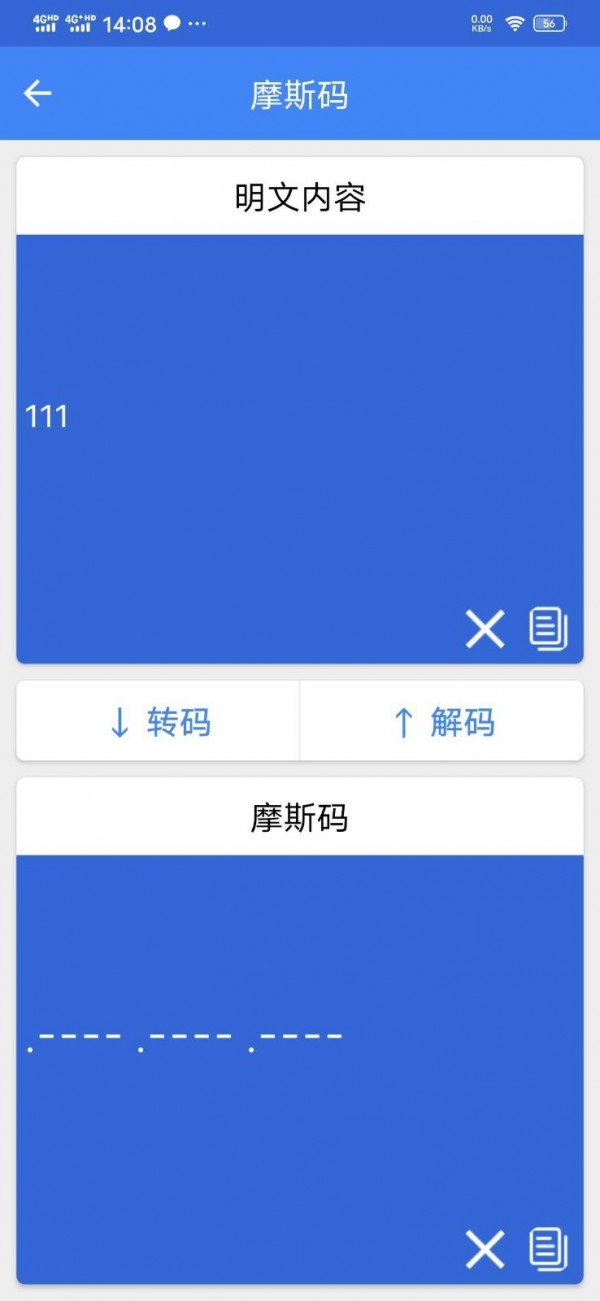
Task: Tap the 转码 encode button
Action: (158, 722)
